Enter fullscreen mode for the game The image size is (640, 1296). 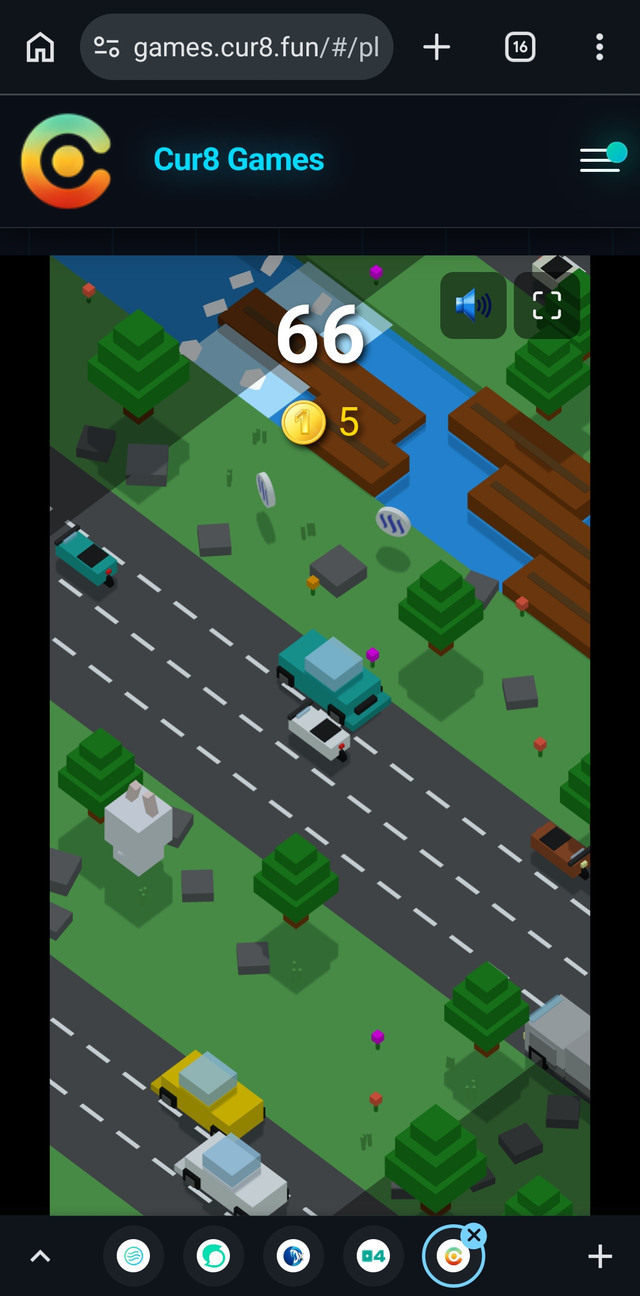pyautogui.click(x=547, y=306)
